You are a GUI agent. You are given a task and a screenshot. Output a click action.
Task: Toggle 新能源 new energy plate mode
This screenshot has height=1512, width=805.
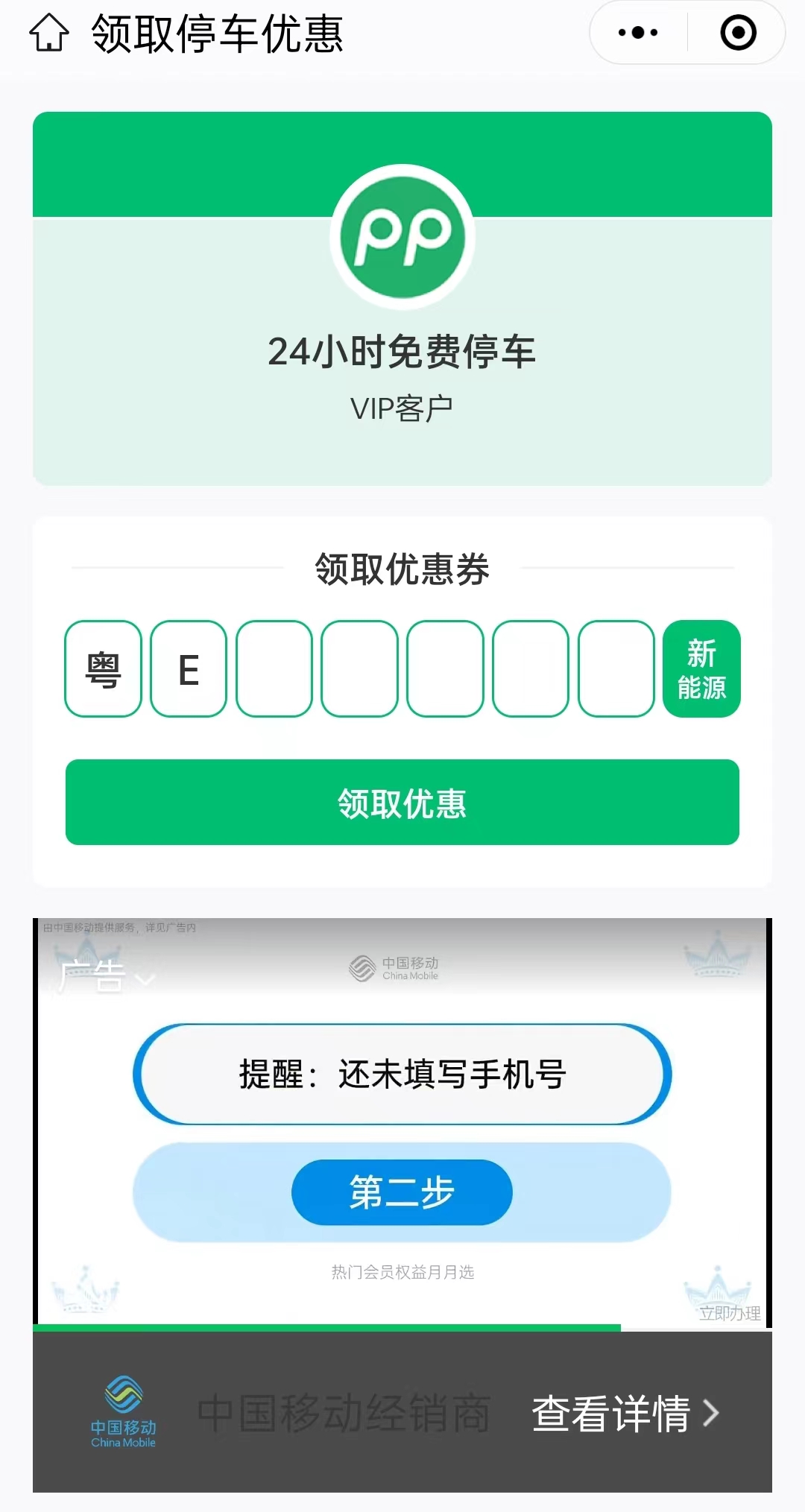[x=702, y=668]
